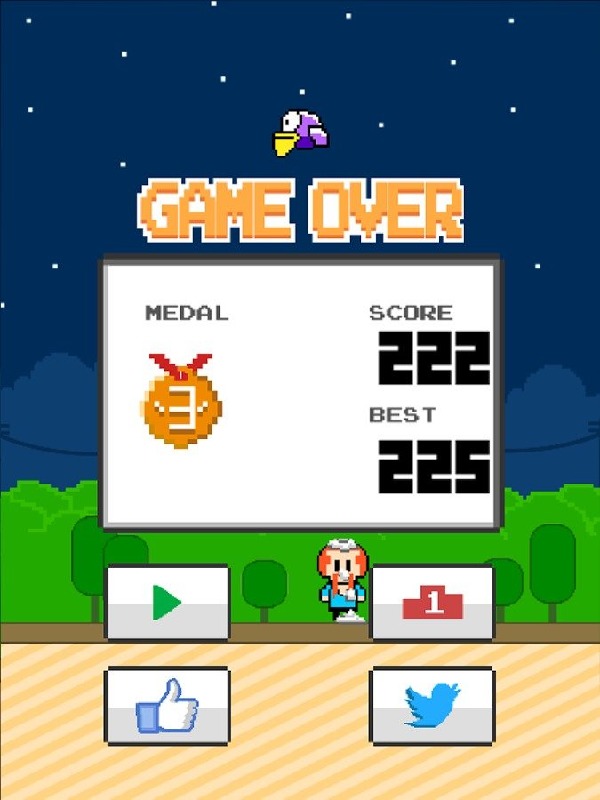Like the game with thumbs-up button

(x=167, y=706)
